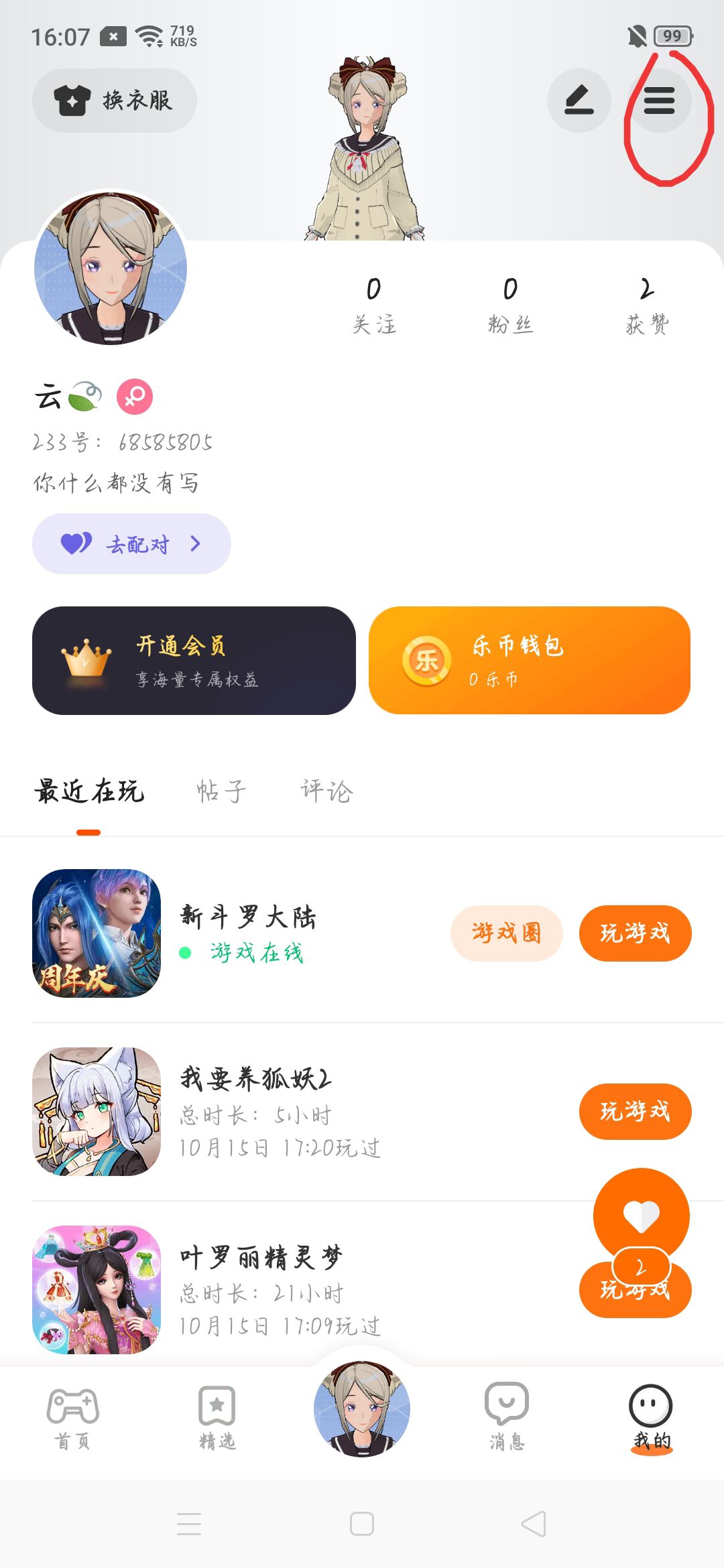View the 关注 following list

click(374, 306)
